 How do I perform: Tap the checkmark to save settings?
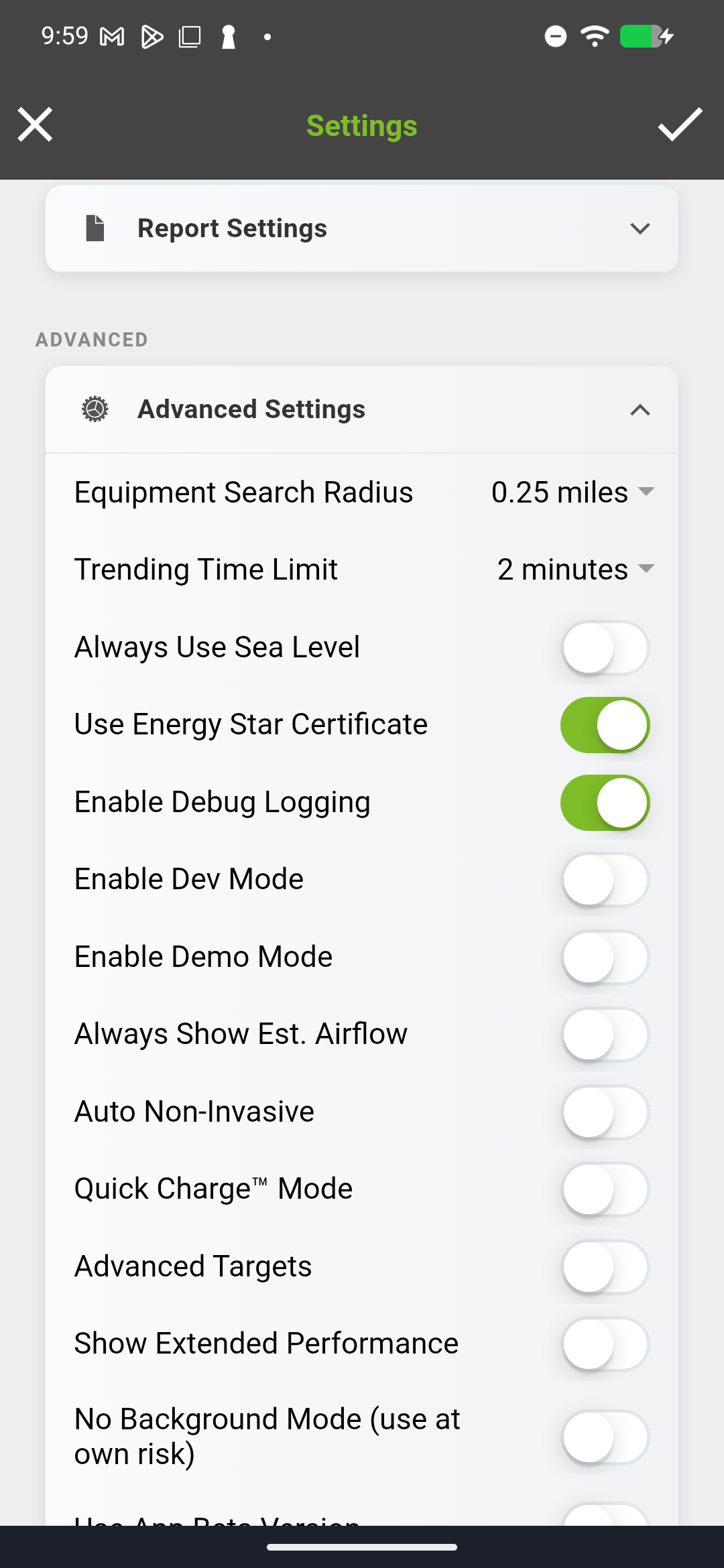coord(680,125)
